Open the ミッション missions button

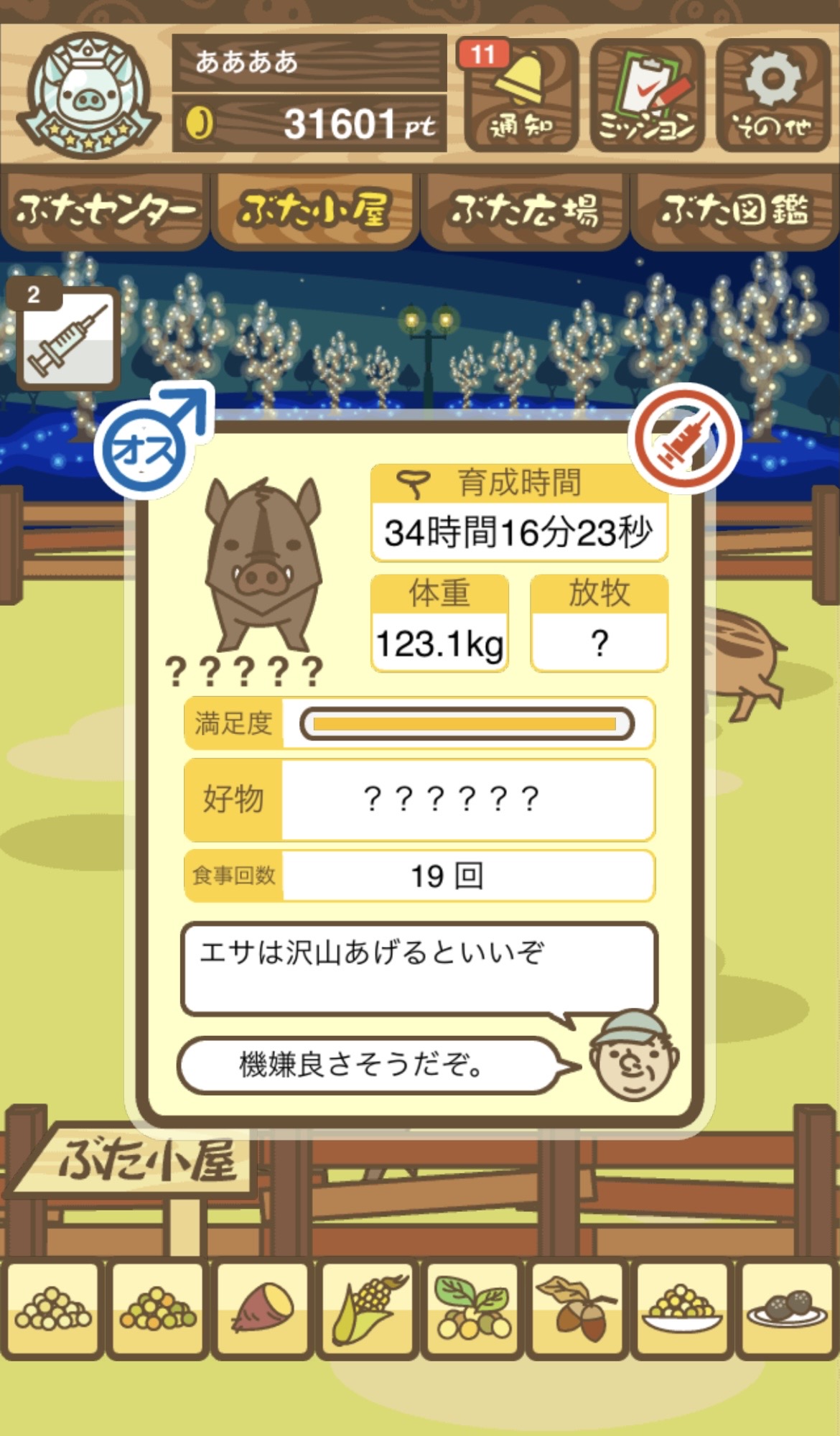(x=647, y=94)
